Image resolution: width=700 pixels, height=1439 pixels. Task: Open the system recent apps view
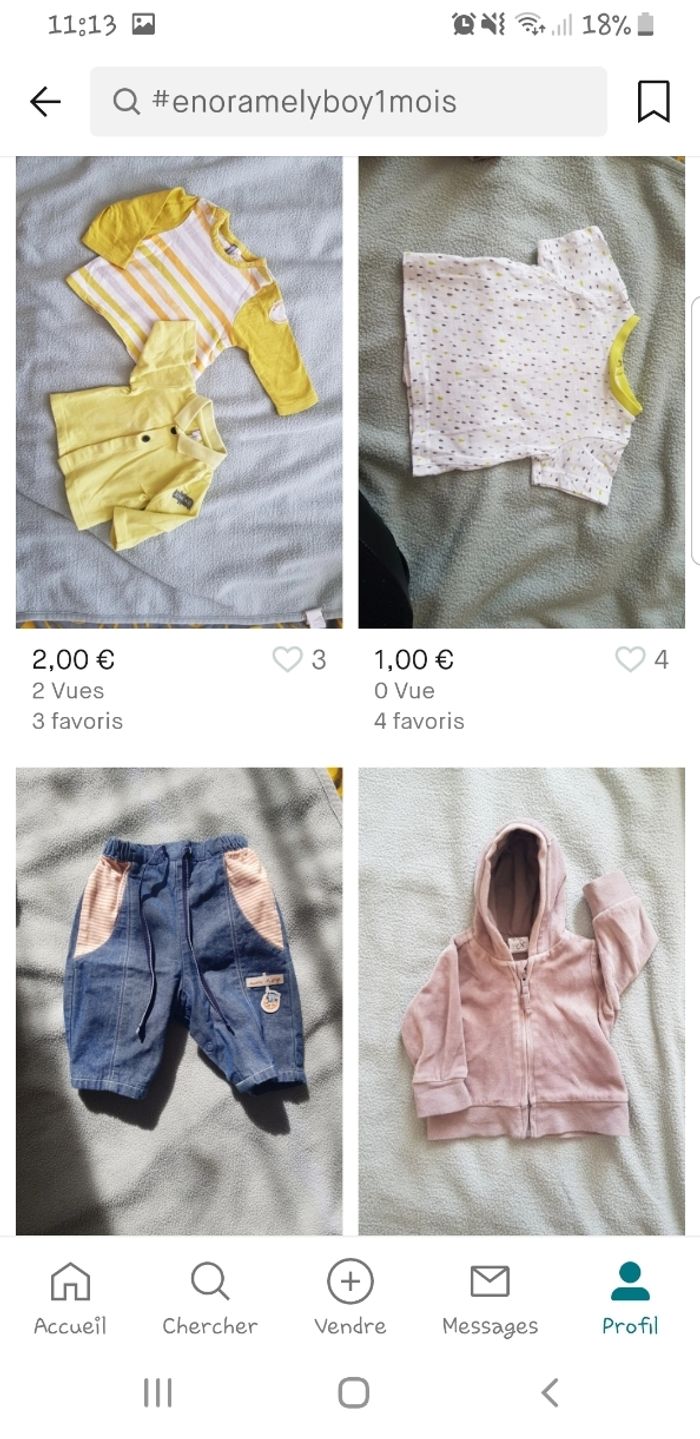[x=157, y=1392]
